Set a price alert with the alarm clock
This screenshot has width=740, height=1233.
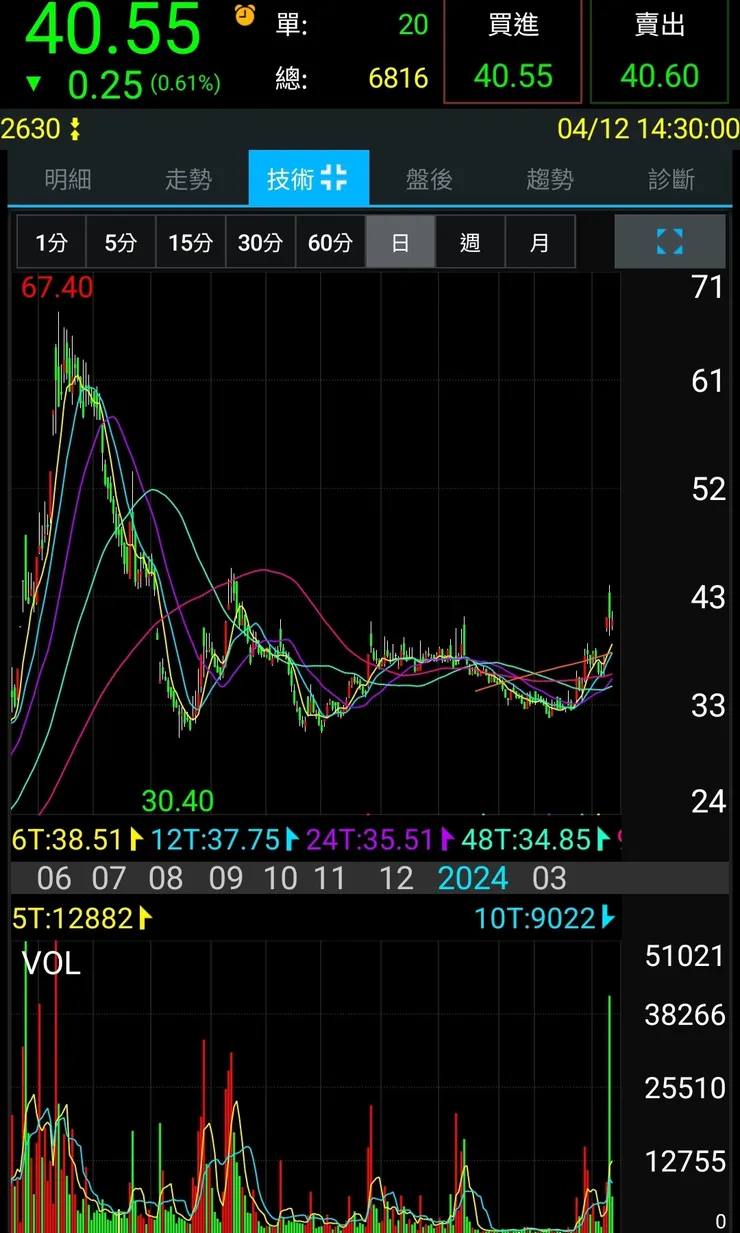(245, 15)
